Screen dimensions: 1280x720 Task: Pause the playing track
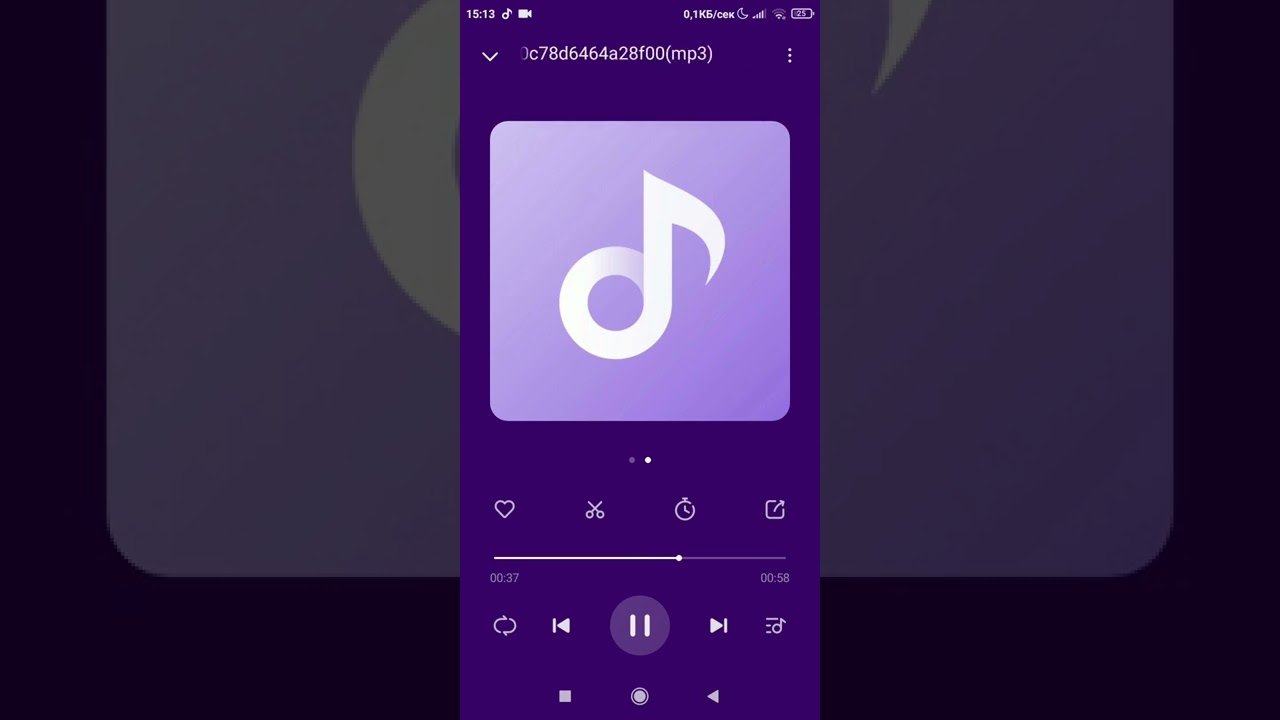pos(640,626)
